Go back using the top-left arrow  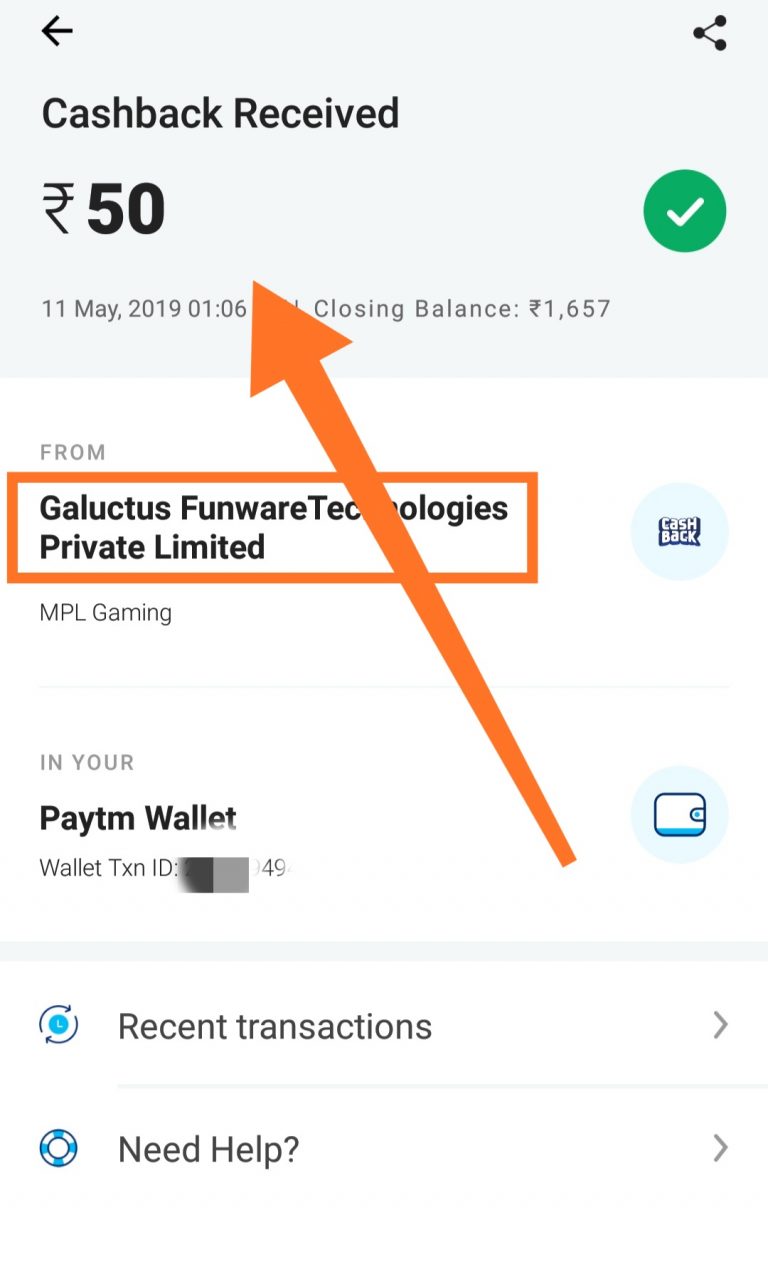(x=57, y=32)
